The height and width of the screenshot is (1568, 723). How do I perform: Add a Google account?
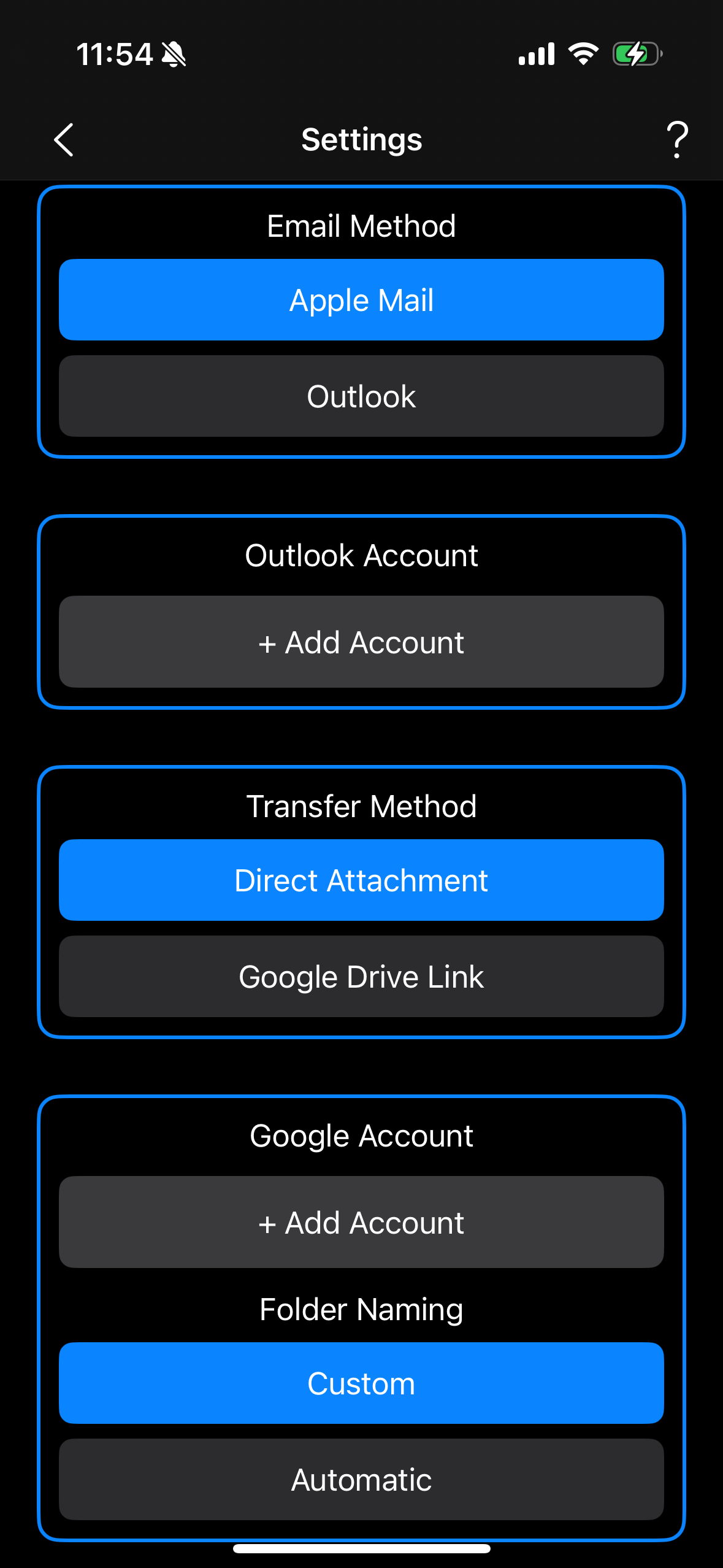point(361,1223)
